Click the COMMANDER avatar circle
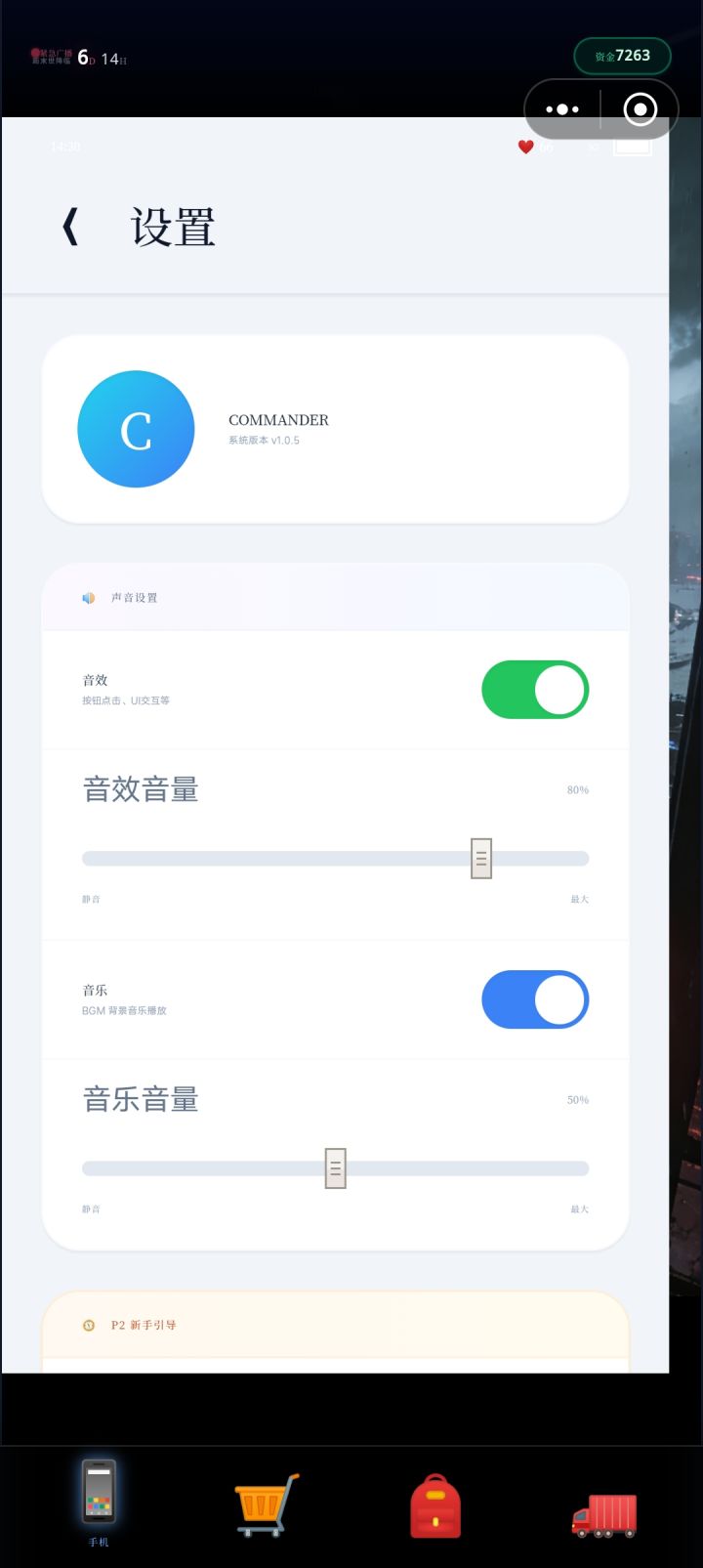Screen dimensions: 703x1568 click(136, 428)
